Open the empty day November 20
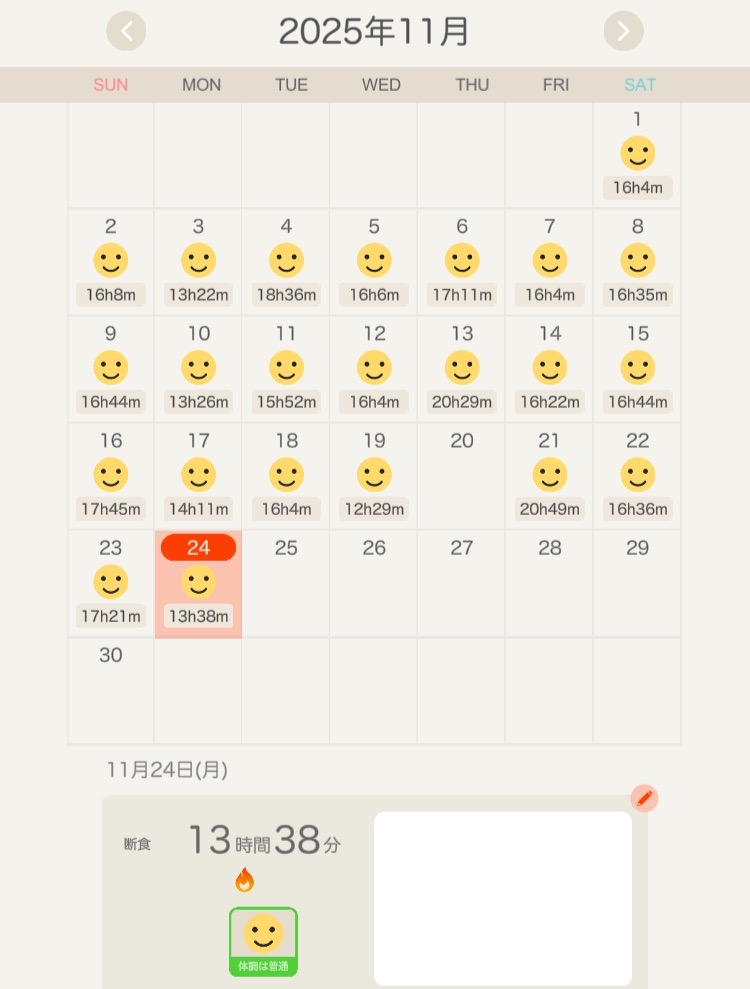 (x=462, y=476)
